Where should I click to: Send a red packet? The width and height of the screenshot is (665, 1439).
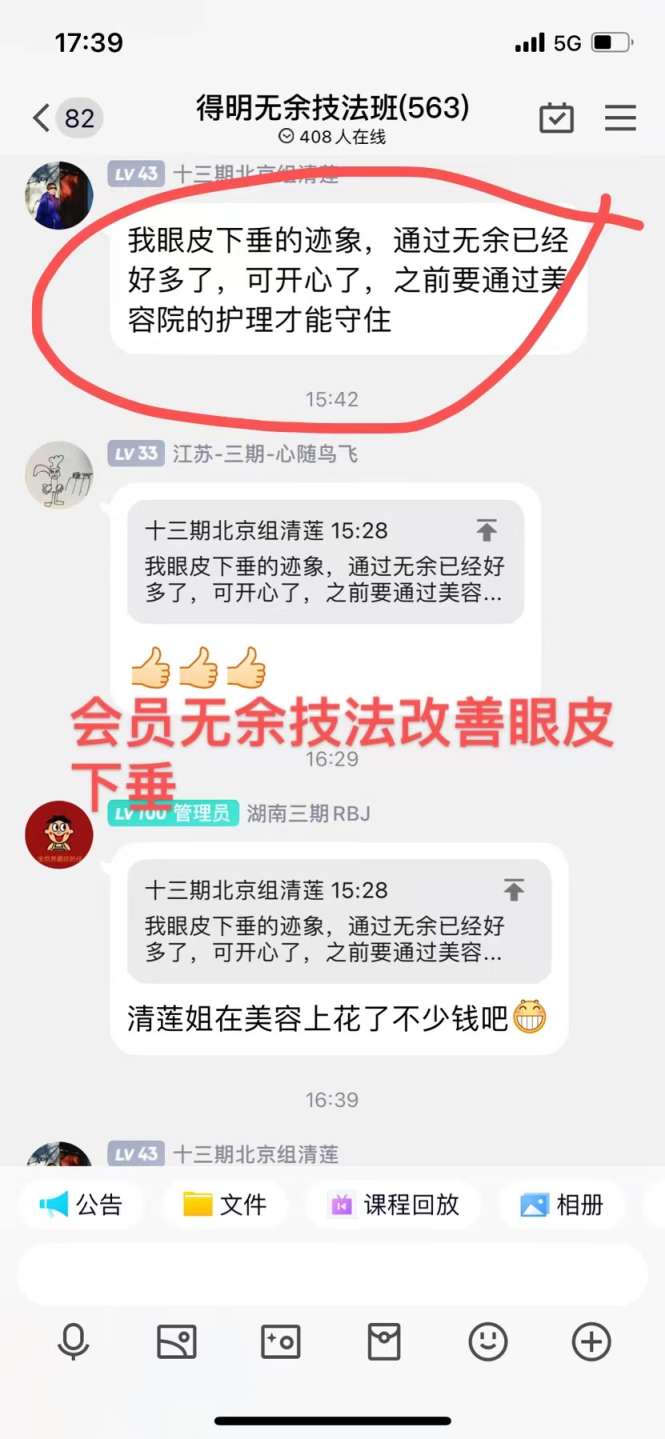pos(384,1342)
